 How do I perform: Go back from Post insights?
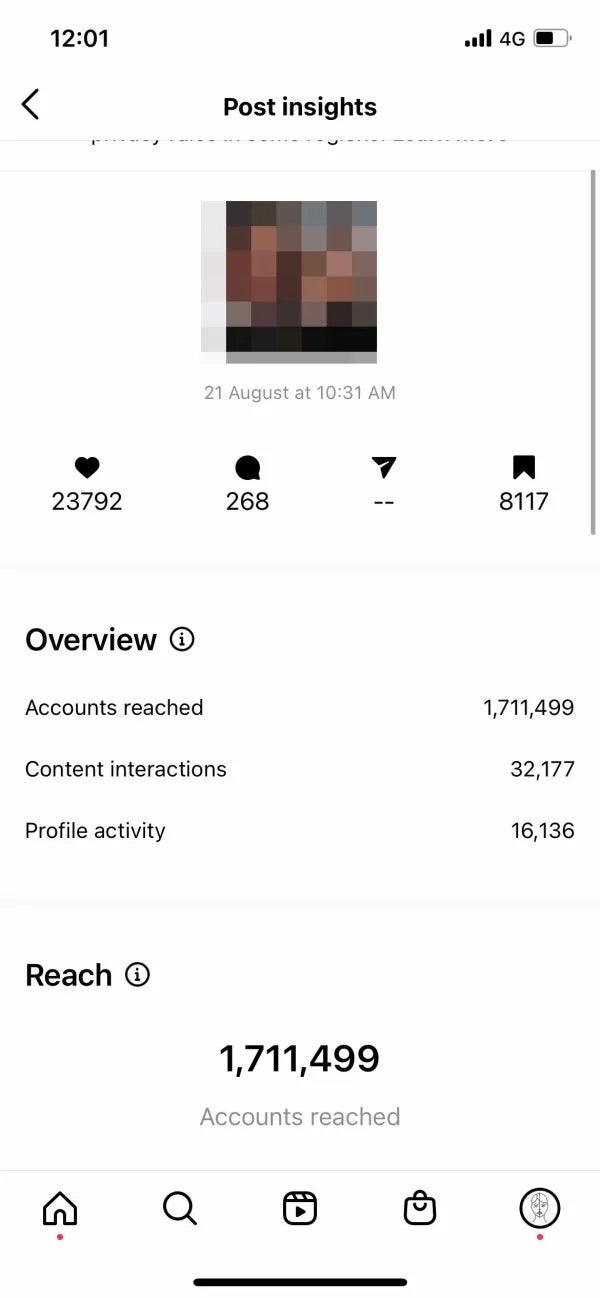[31, 104]
